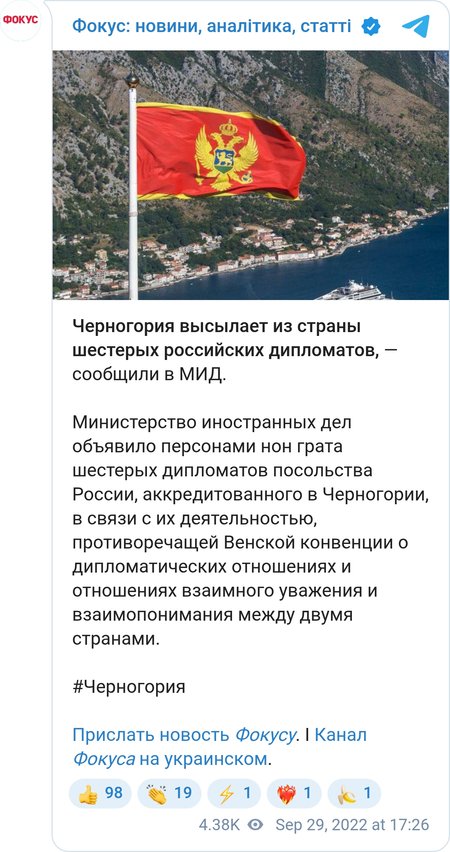The height and width of the screenshot is (852, 450).
Task: React with thumbs up showing 98
Action: 100,793
